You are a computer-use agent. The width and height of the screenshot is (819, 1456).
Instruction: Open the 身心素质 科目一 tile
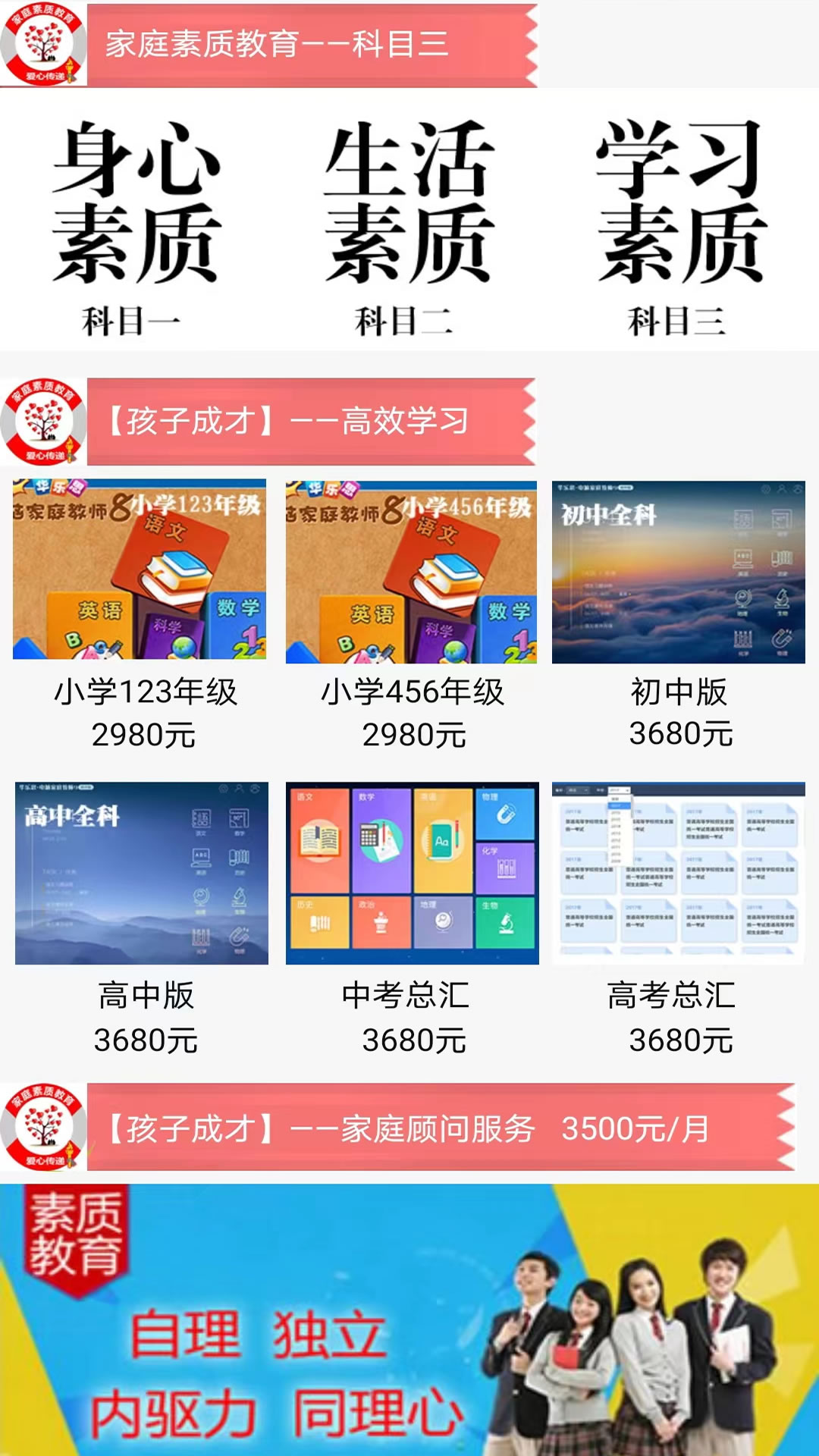(x=136, y=224)
